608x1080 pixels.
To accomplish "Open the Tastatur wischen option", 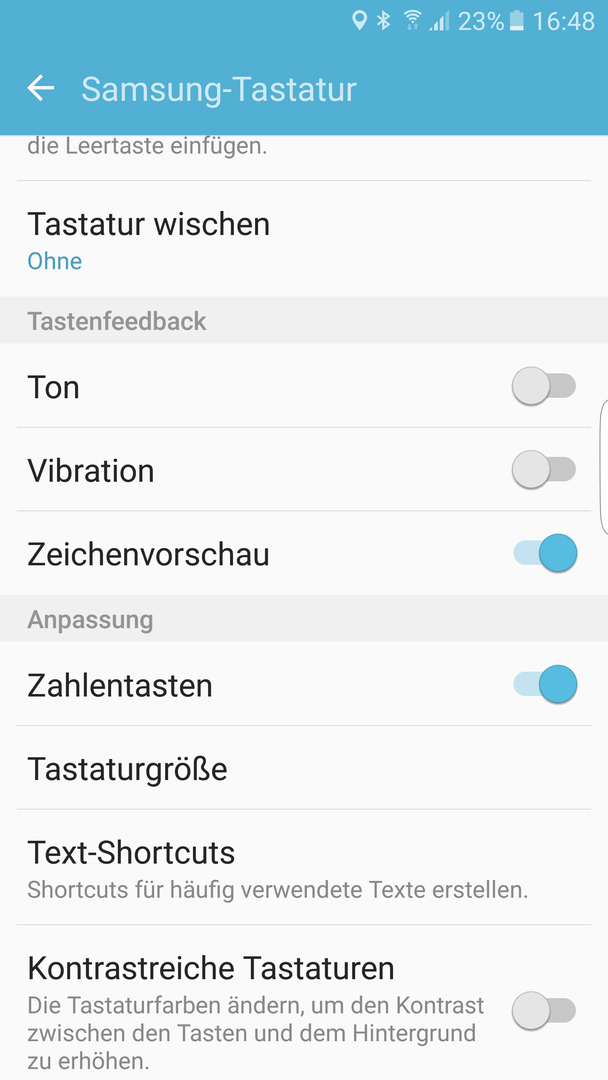I will click(x=304, y=239).
